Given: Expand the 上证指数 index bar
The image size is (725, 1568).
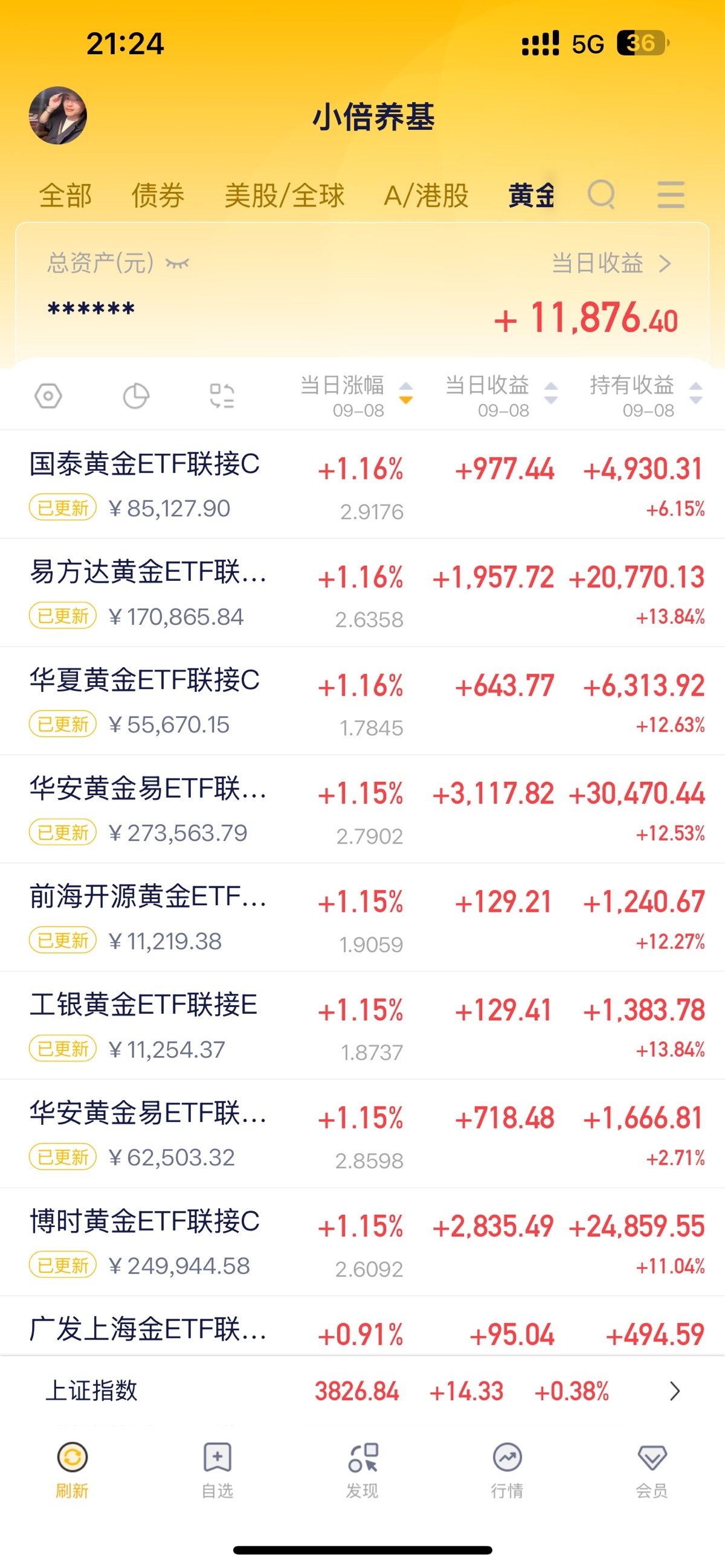Looking at the screenshot, I should 674,1391.
